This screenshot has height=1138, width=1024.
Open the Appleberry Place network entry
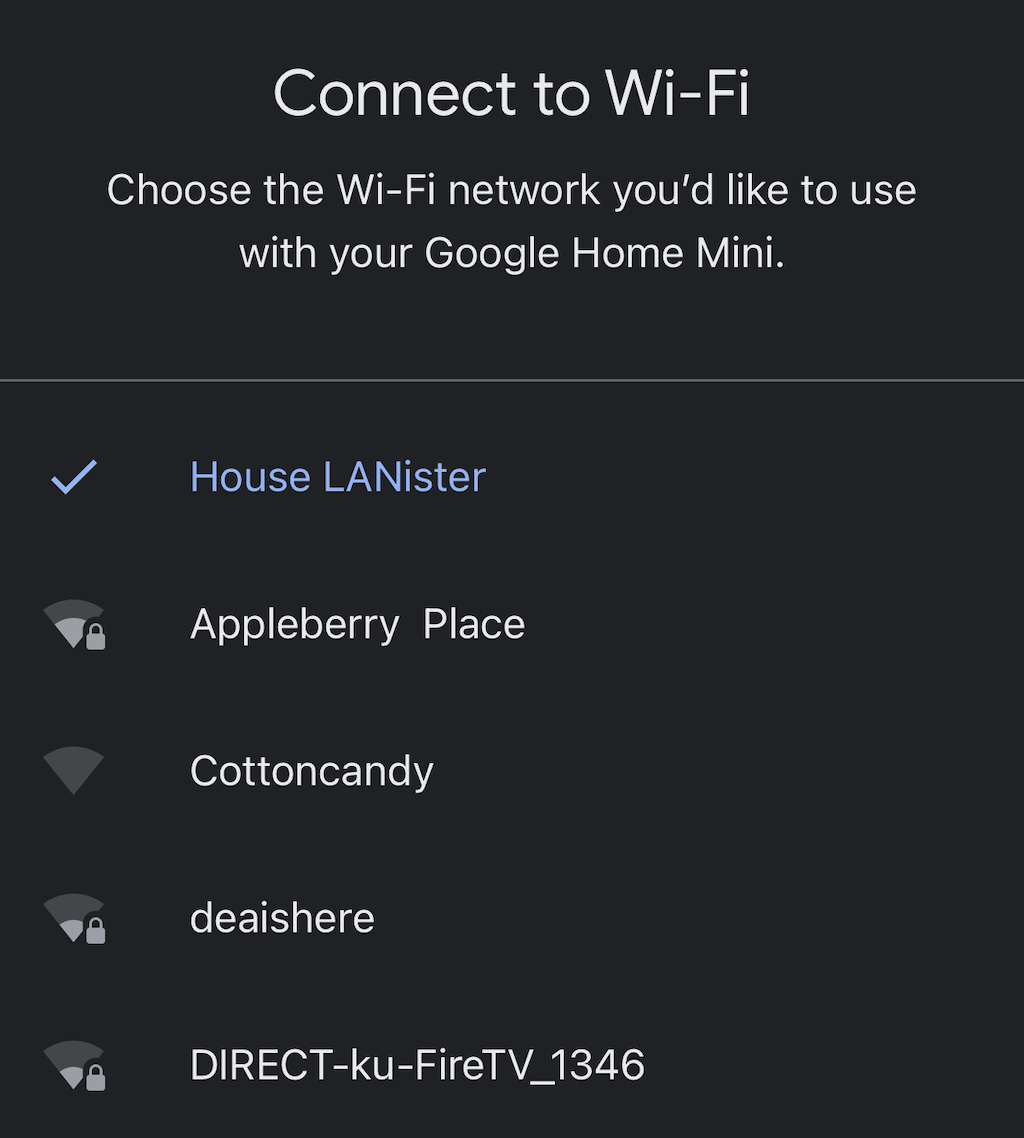[x=357, y=623]
